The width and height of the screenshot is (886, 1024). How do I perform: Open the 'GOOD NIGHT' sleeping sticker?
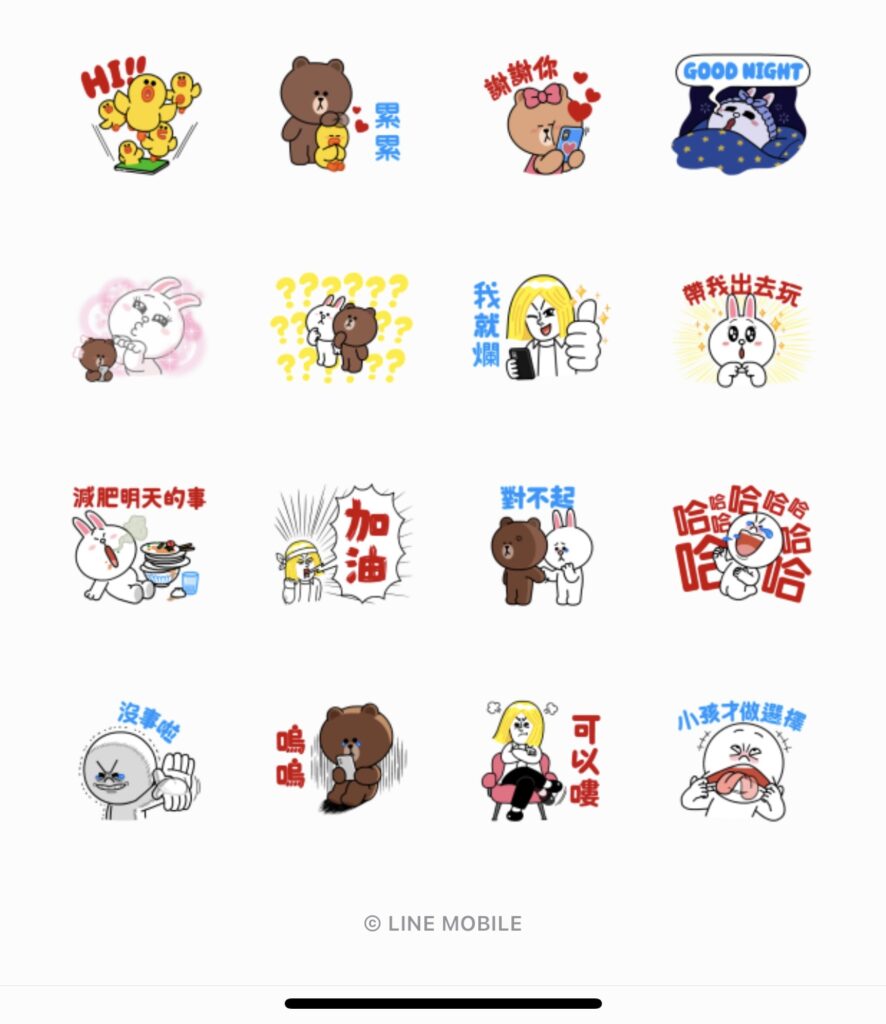pos(741,115)
